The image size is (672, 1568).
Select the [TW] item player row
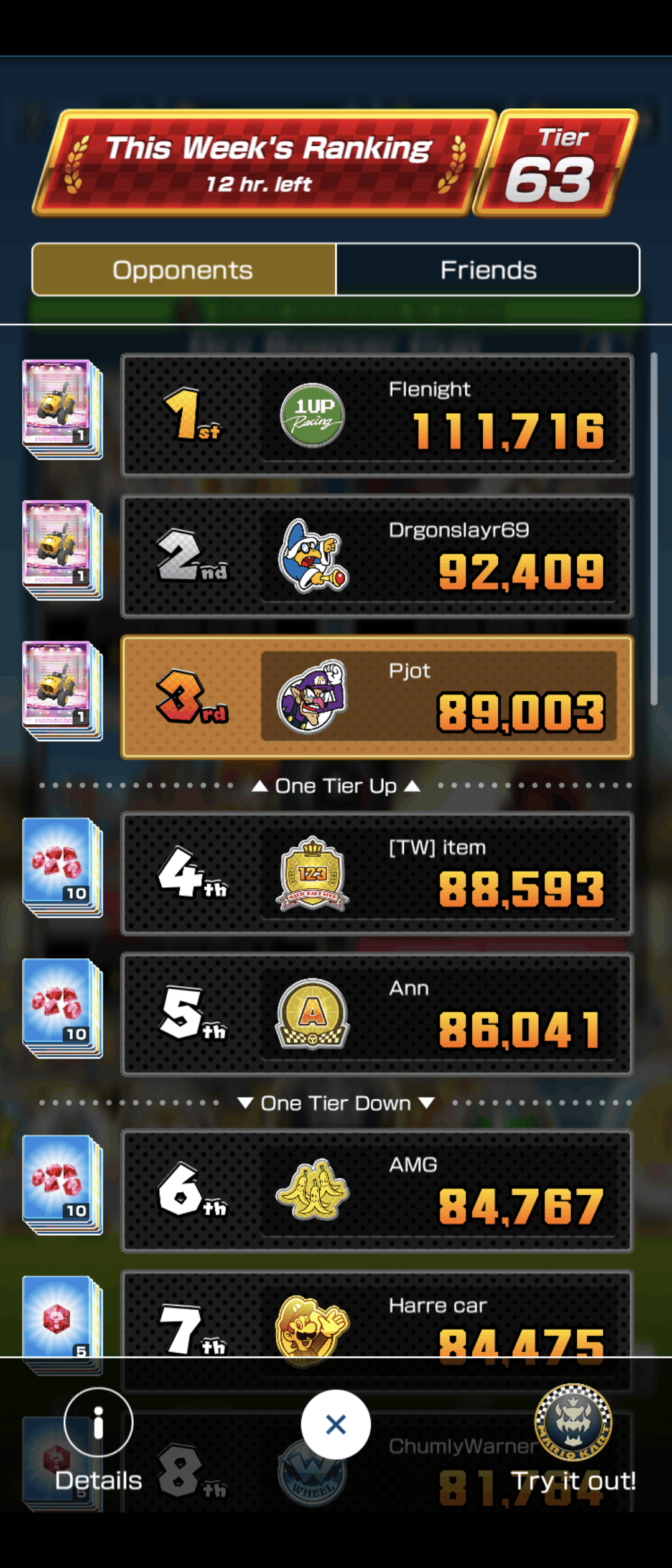[377, 873]
